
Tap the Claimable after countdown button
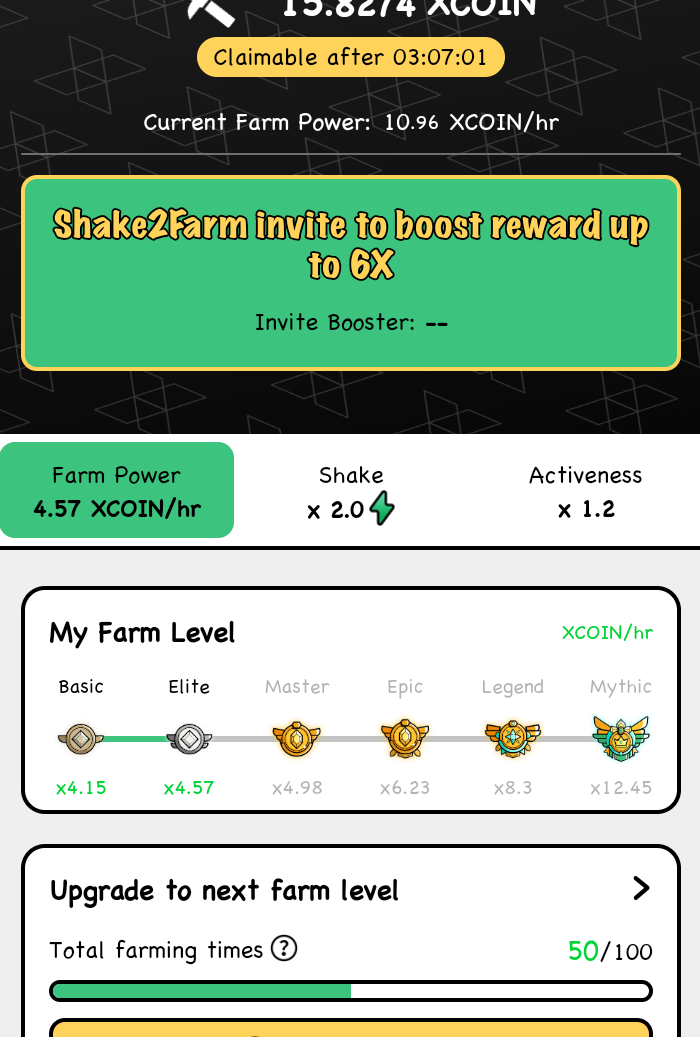(x=350, y=57)
